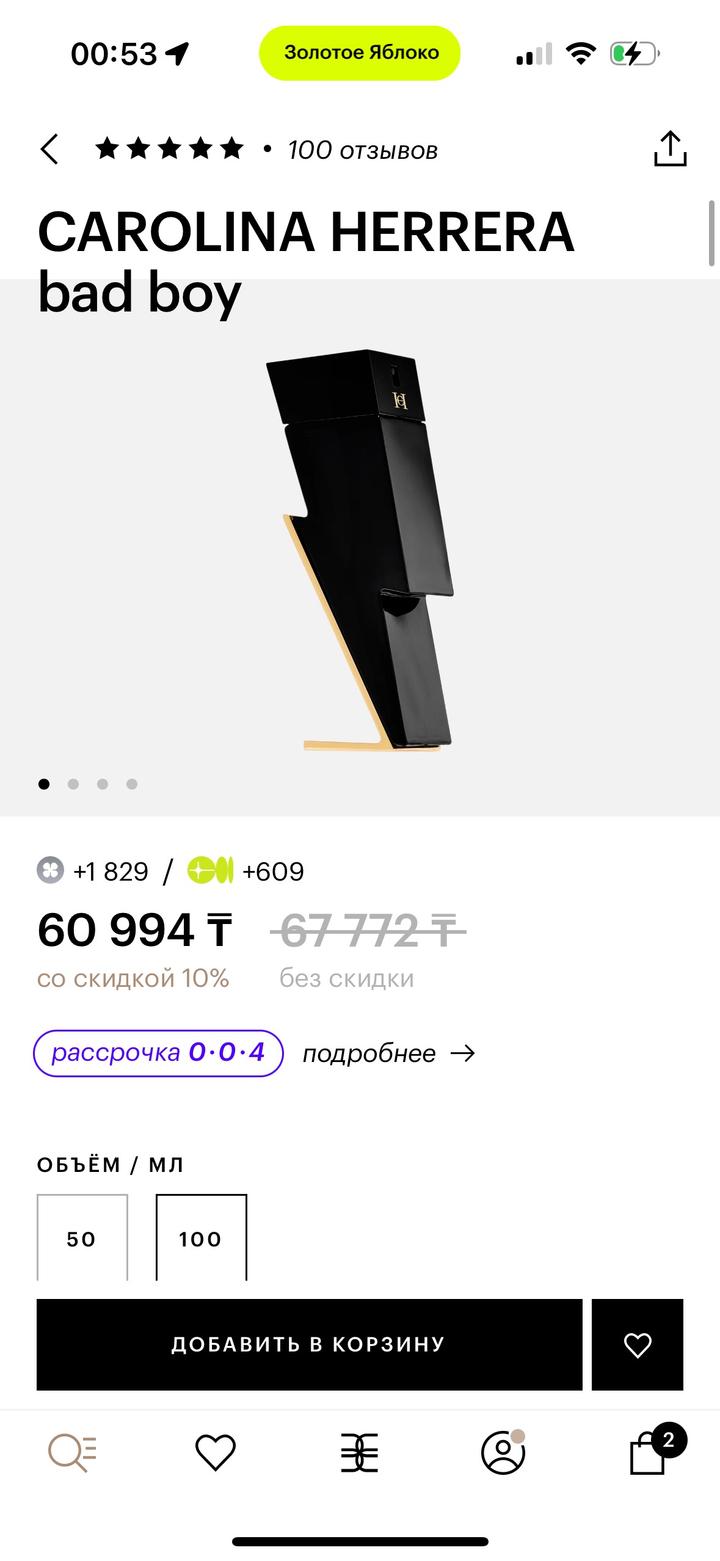The width and height of the screenshot is (720, 1561).
Task: Return to Золотое Яблоко via status bar pill
Action: (360, 53)
